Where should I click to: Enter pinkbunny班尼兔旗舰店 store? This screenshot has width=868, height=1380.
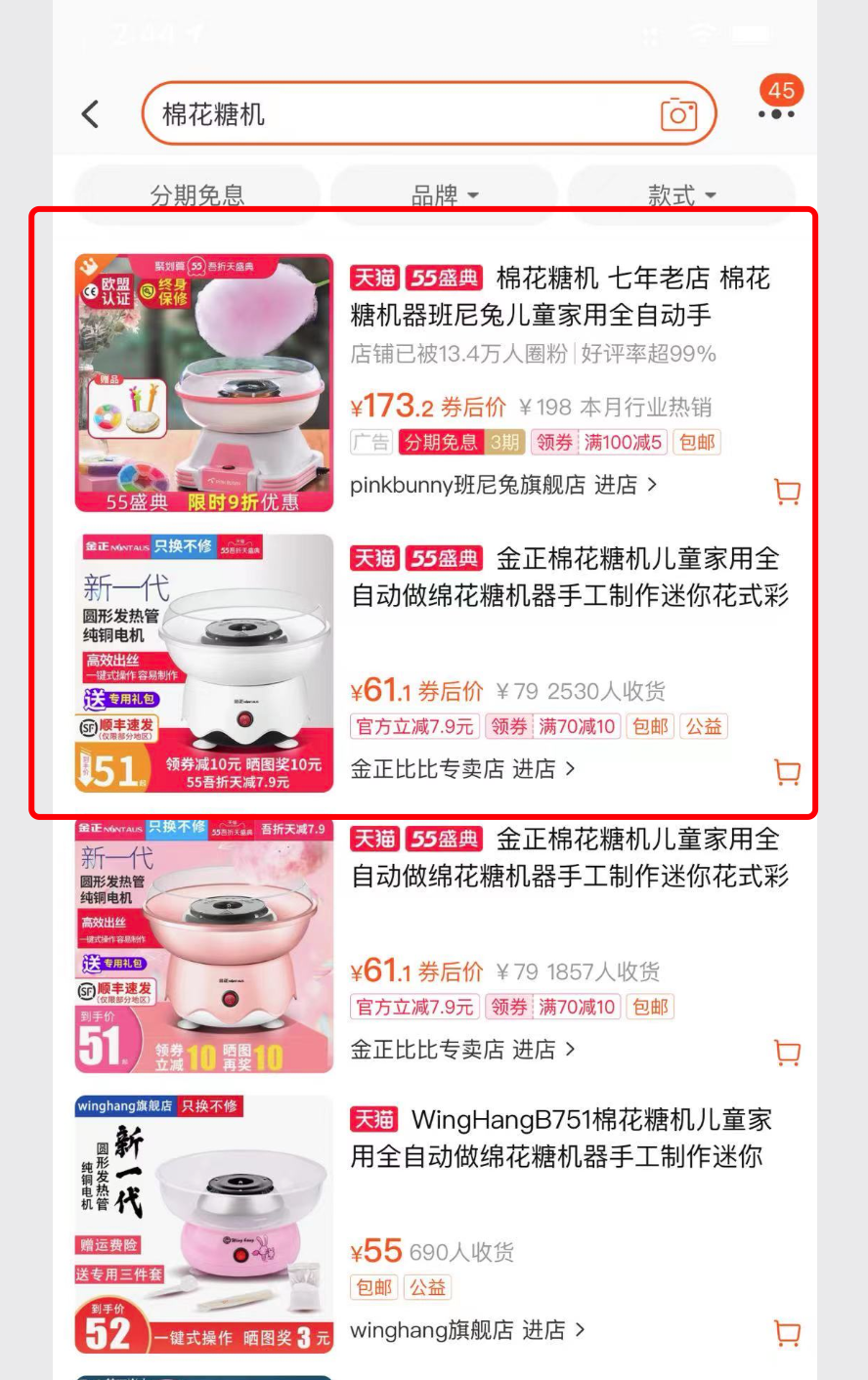(503, 485)
